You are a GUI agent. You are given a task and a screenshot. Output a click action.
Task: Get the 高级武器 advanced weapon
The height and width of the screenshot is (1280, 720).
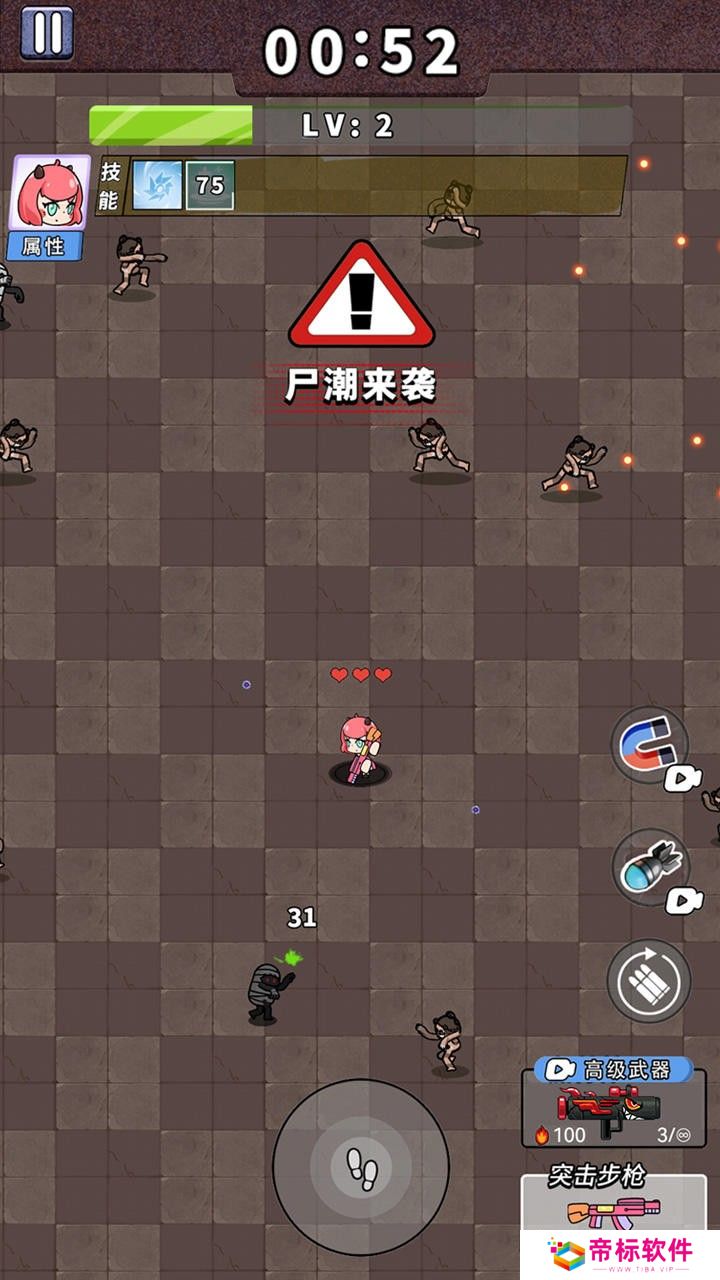[x=613, y=1102]
